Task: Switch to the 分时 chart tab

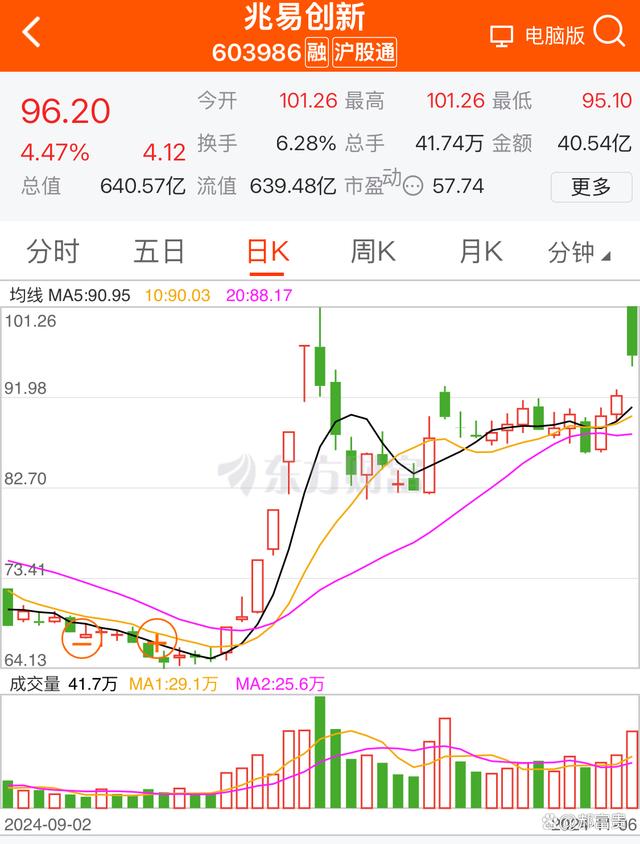Action: click(53, 252)
